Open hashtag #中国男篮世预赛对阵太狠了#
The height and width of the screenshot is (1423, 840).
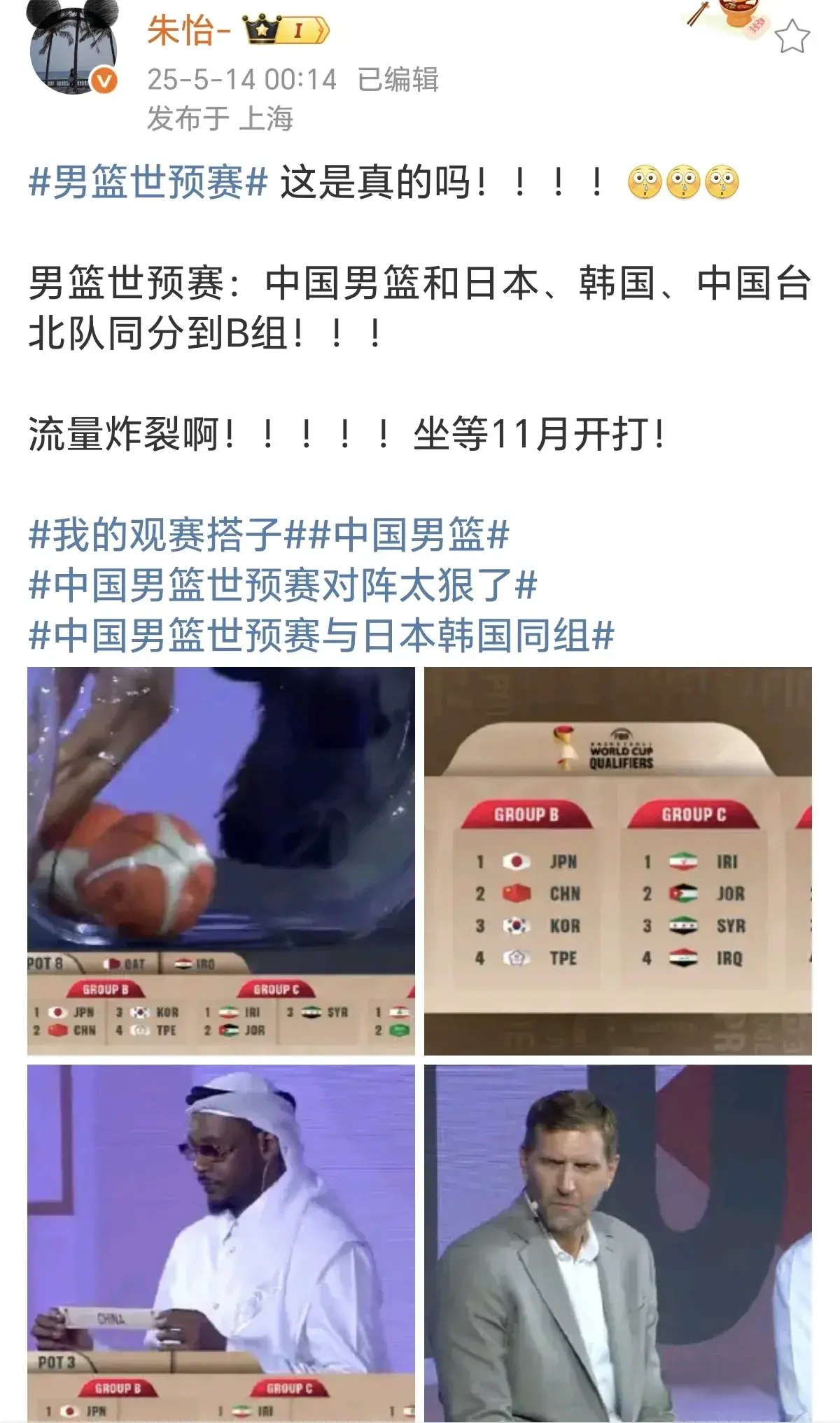283,586
